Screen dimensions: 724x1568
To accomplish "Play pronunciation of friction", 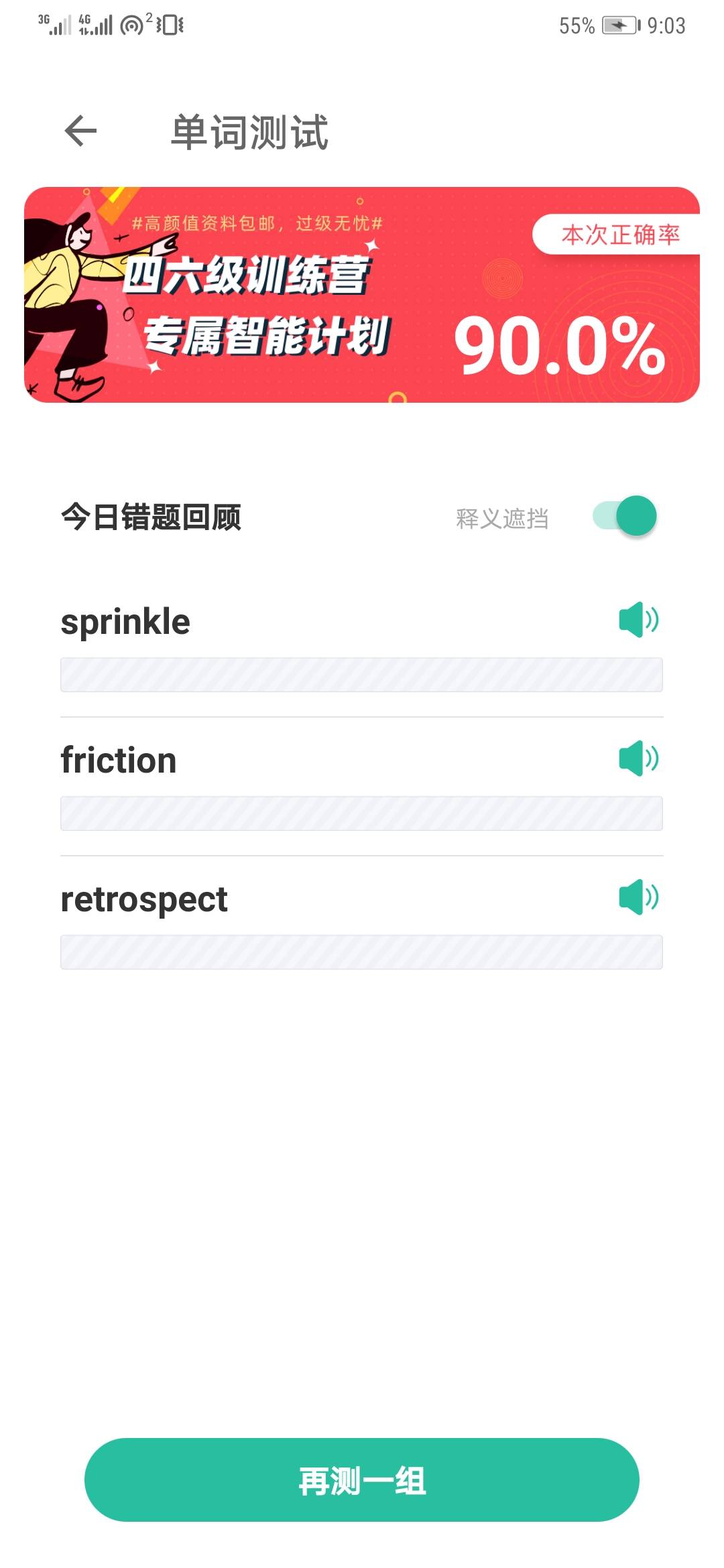I will (x=638, y=759).
